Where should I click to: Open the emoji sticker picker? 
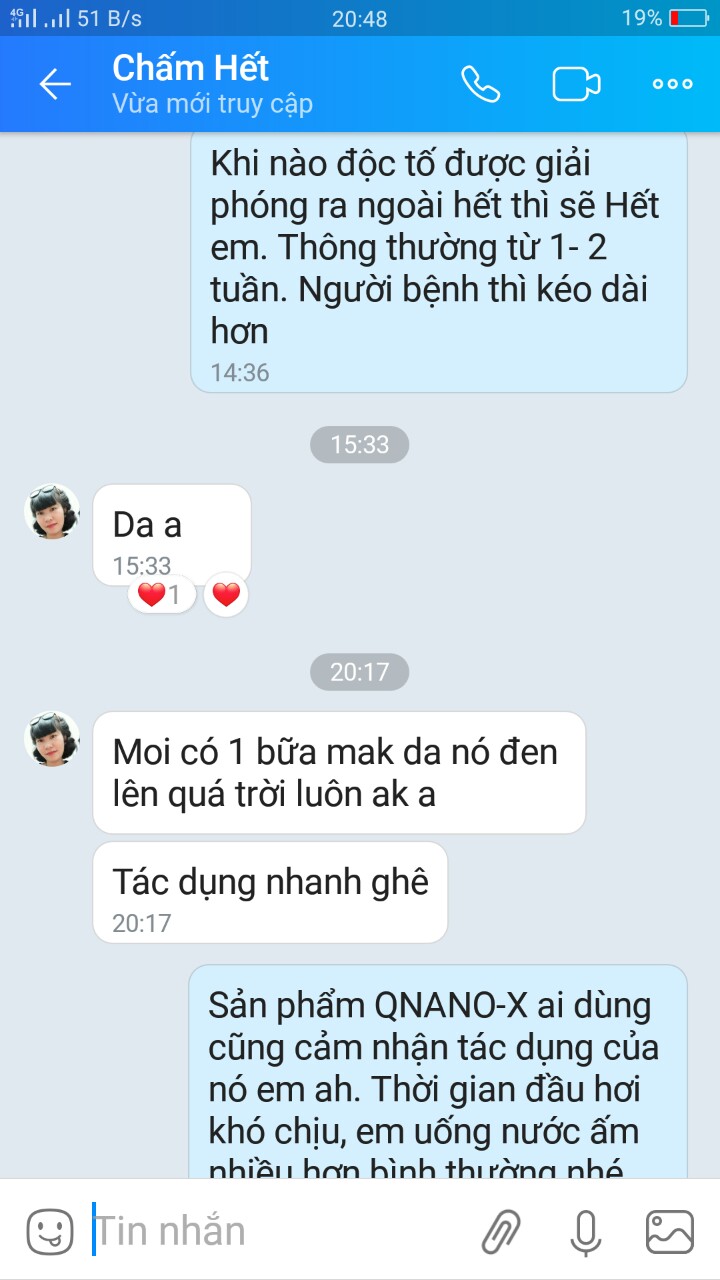(x=50, y=1231)
